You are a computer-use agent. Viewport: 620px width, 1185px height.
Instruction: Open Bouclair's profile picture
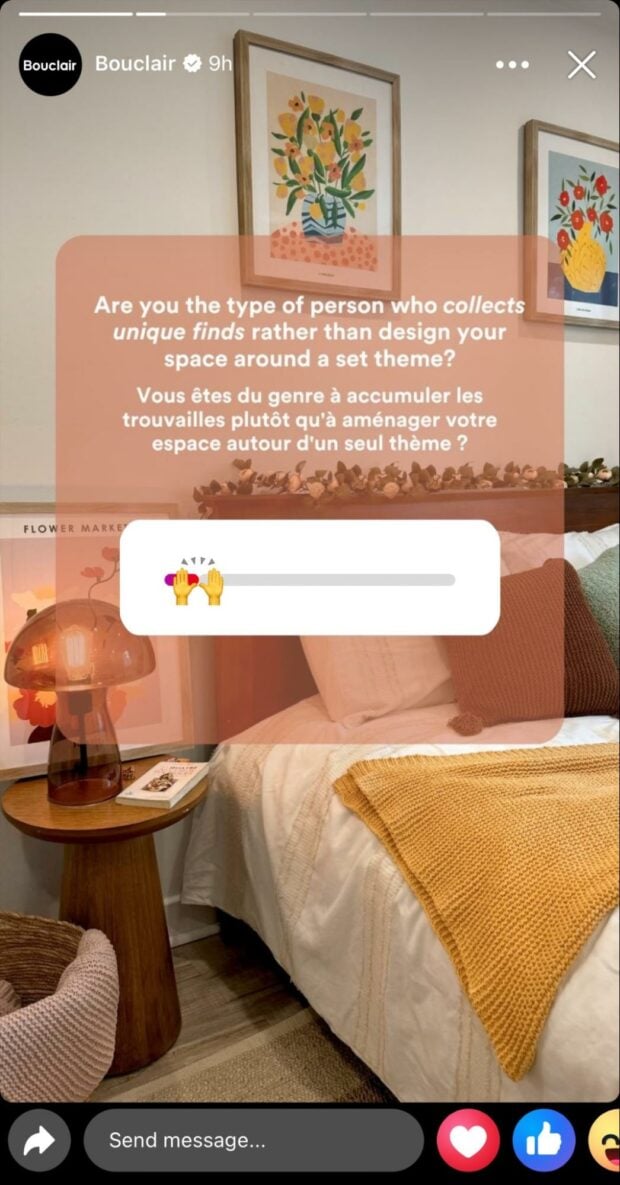[50, 65]
